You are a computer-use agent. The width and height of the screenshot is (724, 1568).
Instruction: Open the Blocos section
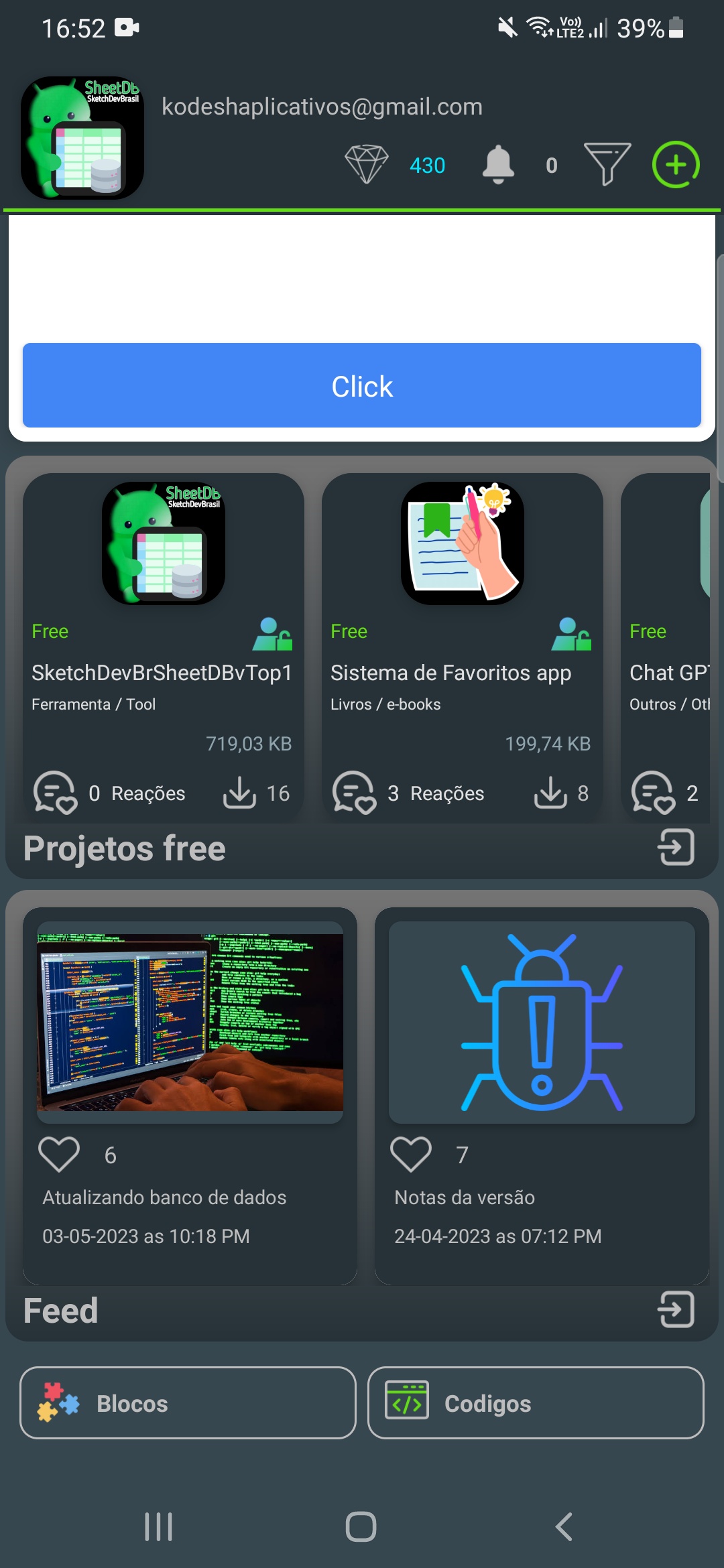188,1403
